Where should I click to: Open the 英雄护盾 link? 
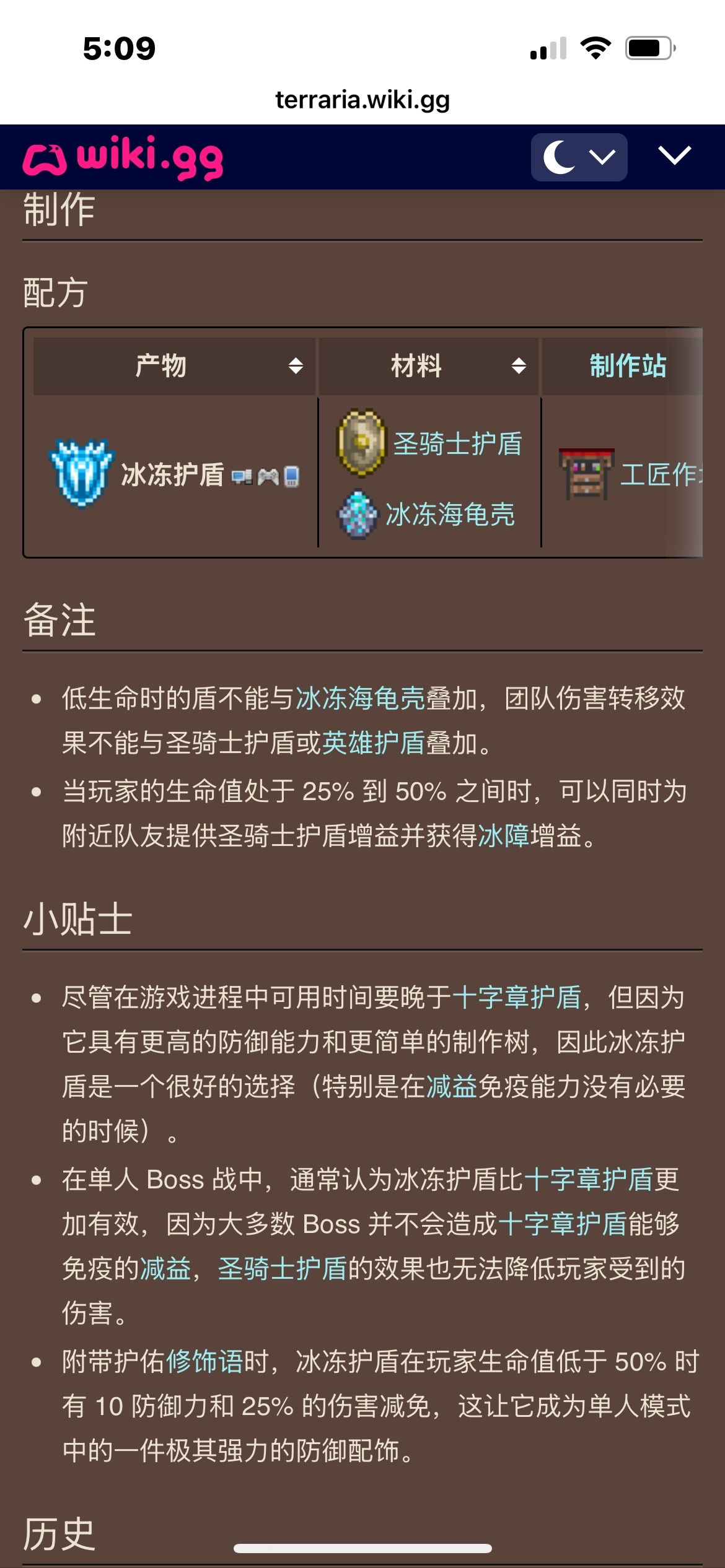pos(373,743)
